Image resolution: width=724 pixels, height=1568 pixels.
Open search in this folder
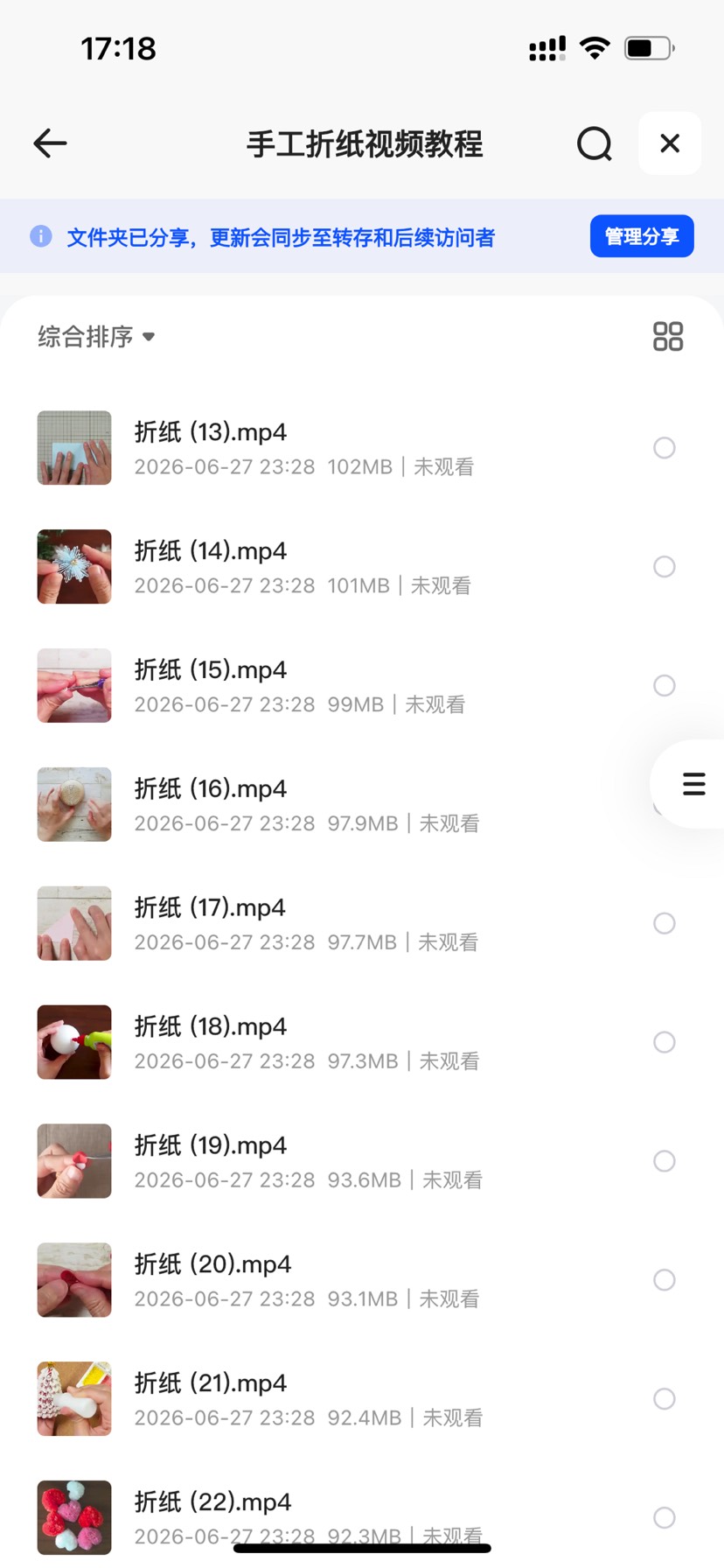(595, 143)
